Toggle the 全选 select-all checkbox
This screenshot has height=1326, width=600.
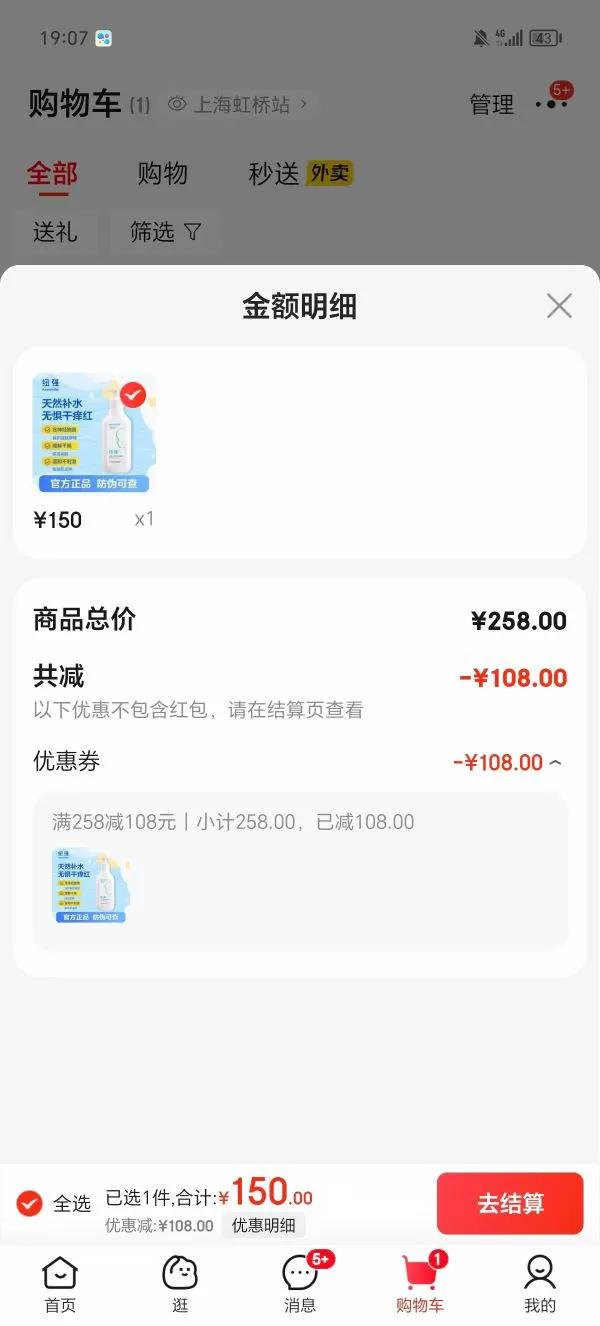click(x=30, y=1203)
